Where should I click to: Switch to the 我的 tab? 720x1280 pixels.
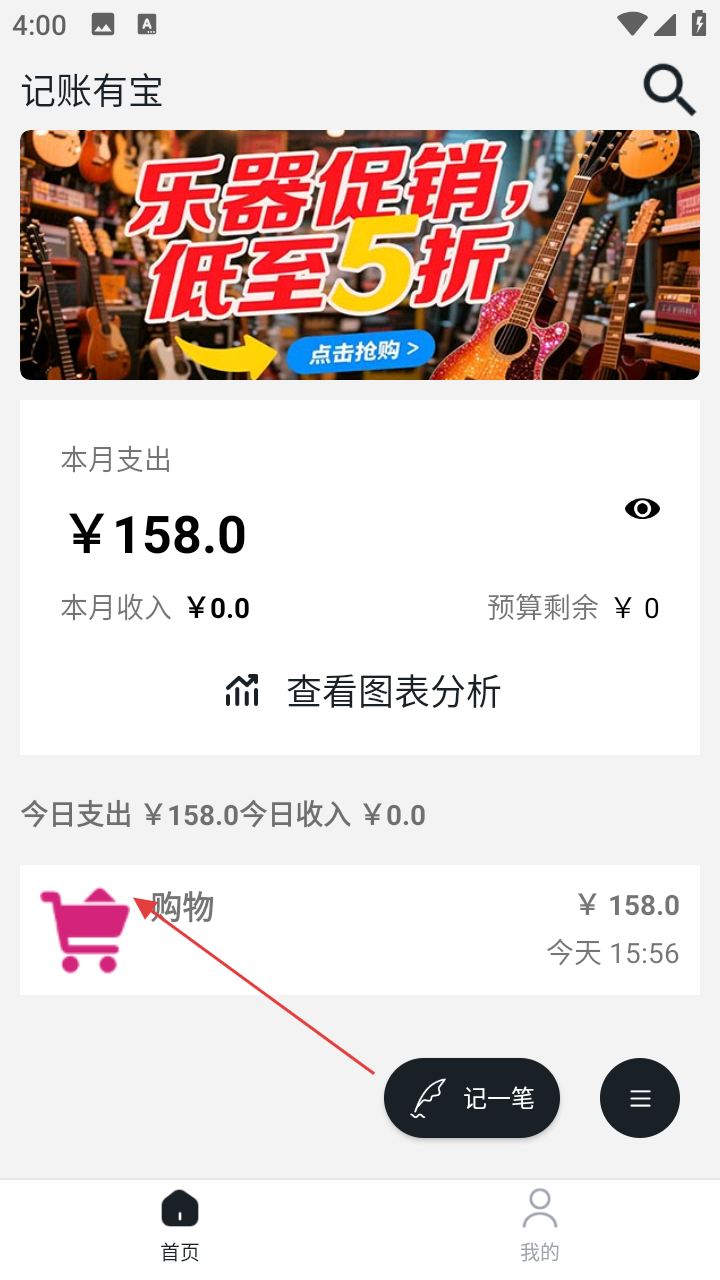[x=540, y=1226]
